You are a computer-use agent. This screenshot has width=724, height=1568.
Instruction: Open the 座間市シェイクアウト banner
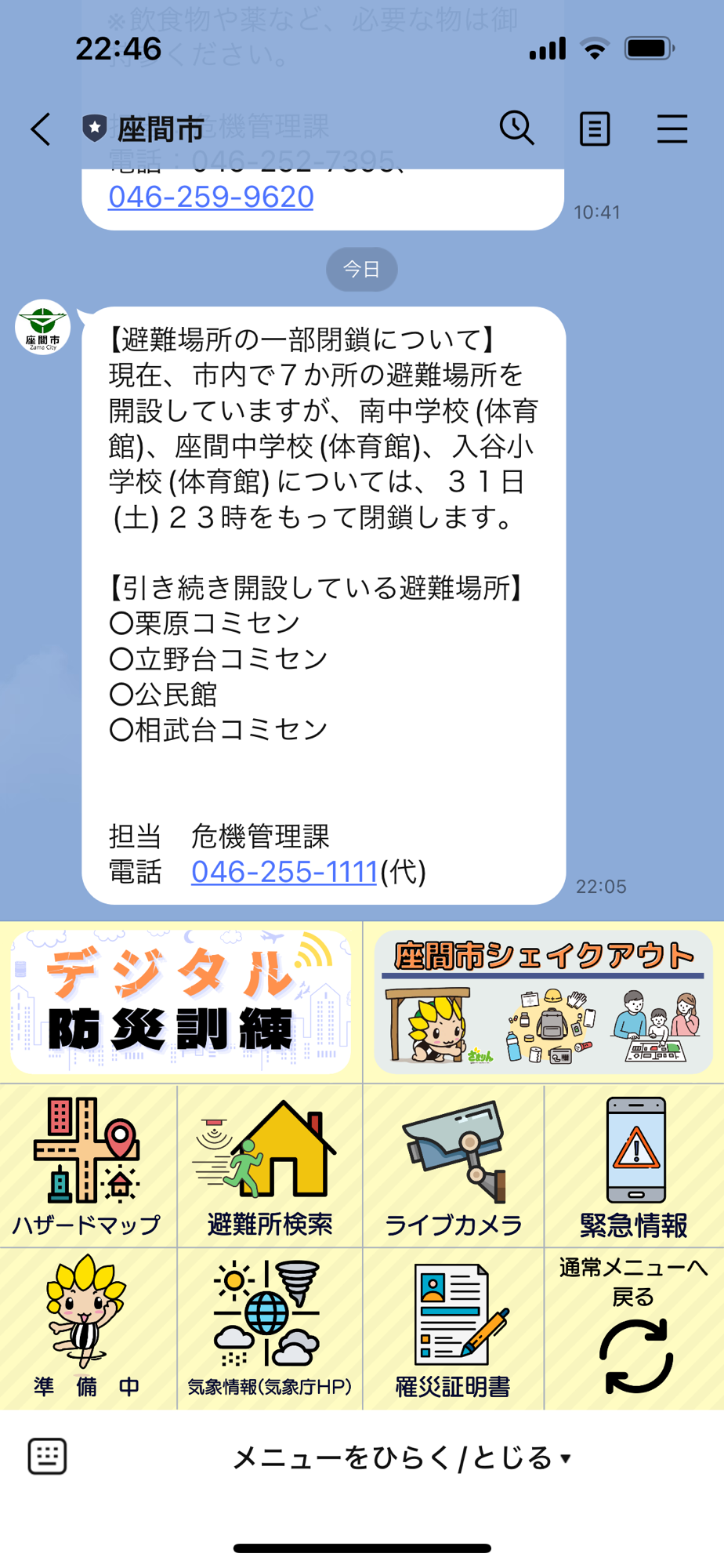pos(543,1002)
